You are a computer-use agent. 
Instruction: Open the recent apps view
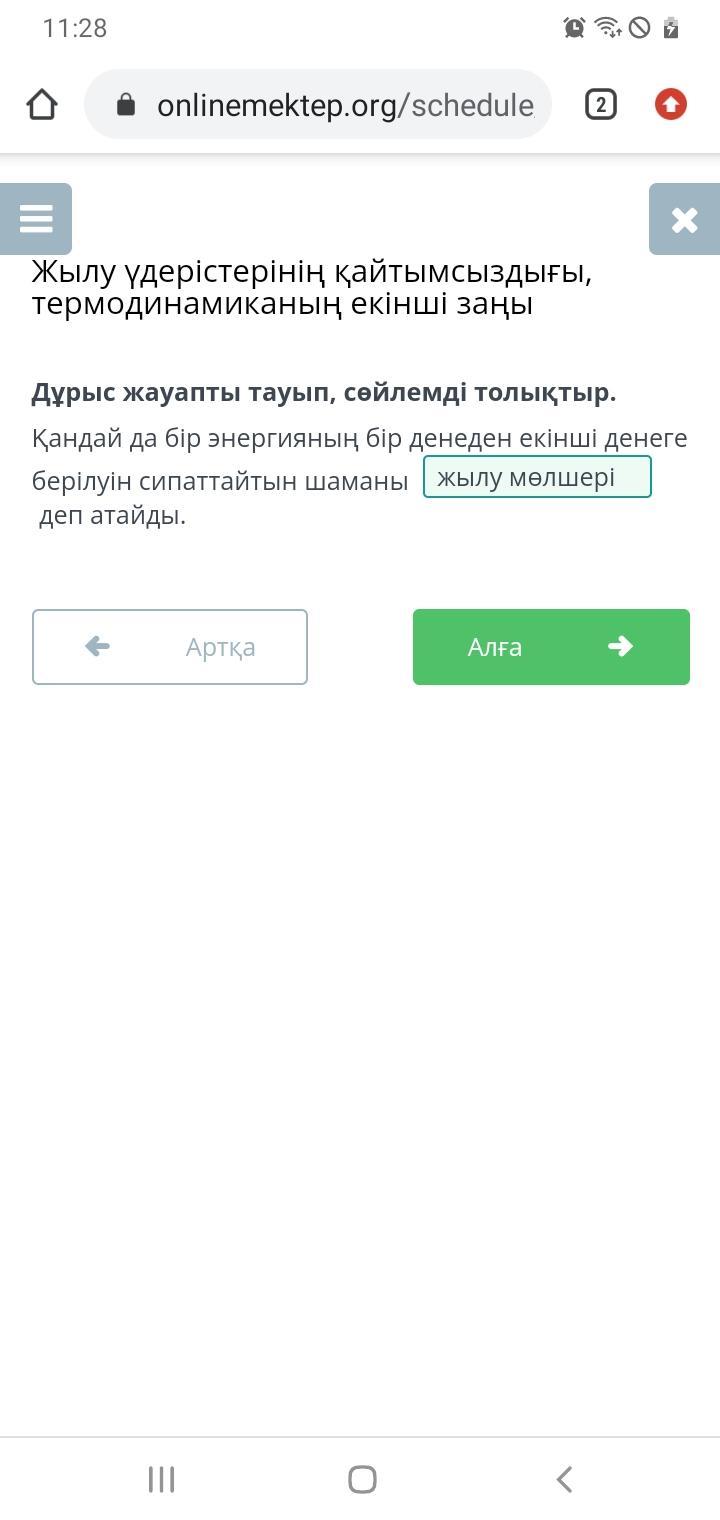161,1479
